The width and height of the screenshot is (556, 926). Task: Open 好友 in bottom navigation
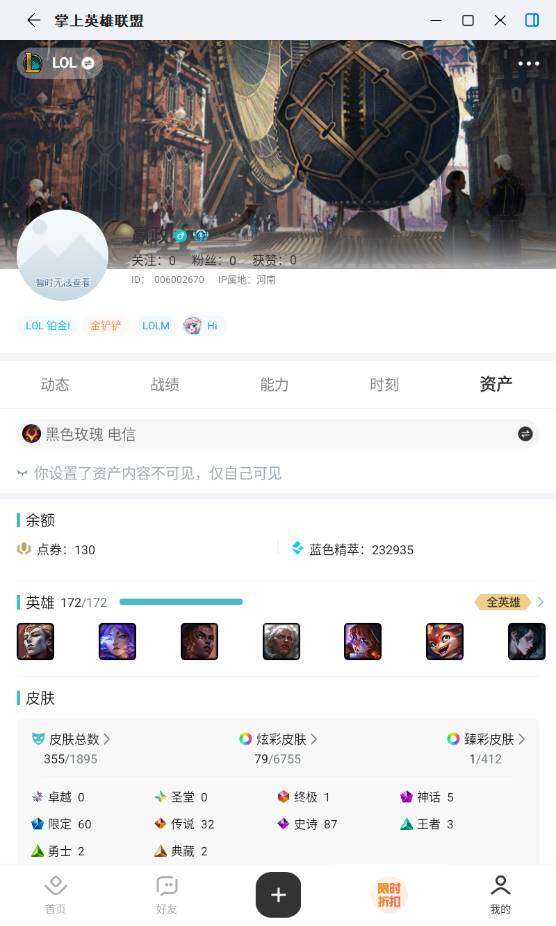[x=167, y=895]
